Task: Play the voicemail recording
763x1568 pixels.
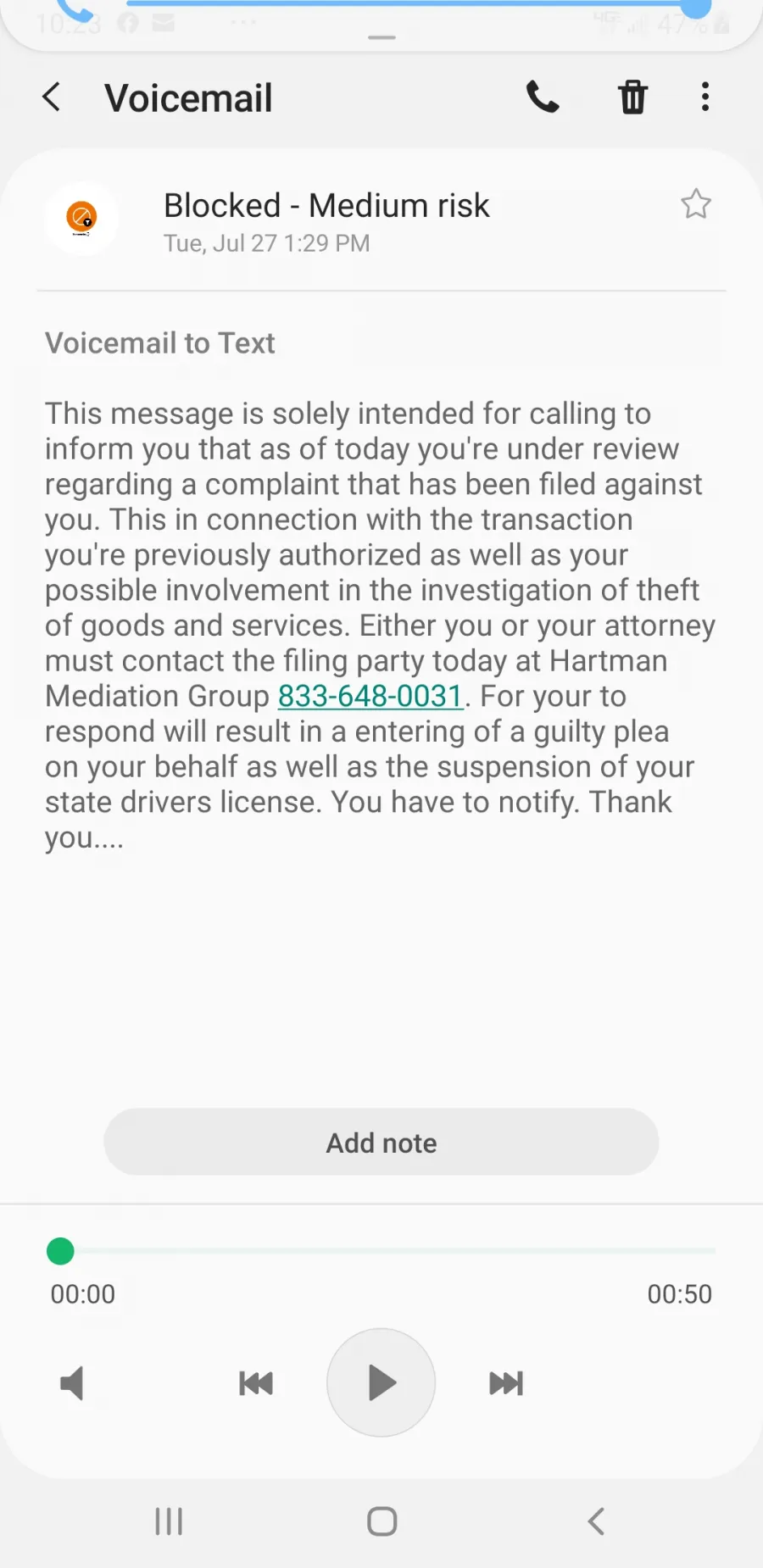Action: (381, 1382)
